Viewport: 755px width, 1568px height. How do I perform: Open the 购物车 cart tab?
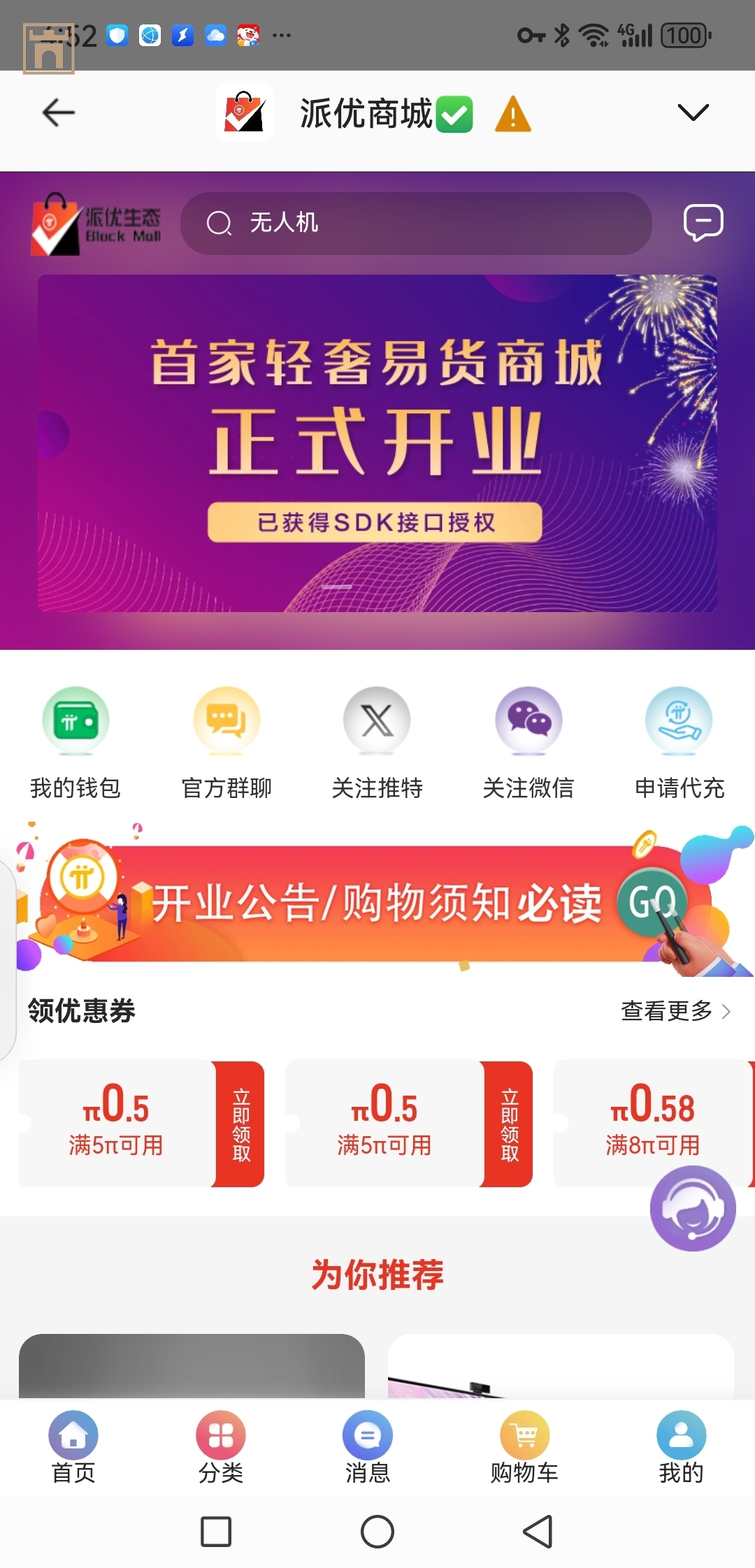click(524, 1447)
